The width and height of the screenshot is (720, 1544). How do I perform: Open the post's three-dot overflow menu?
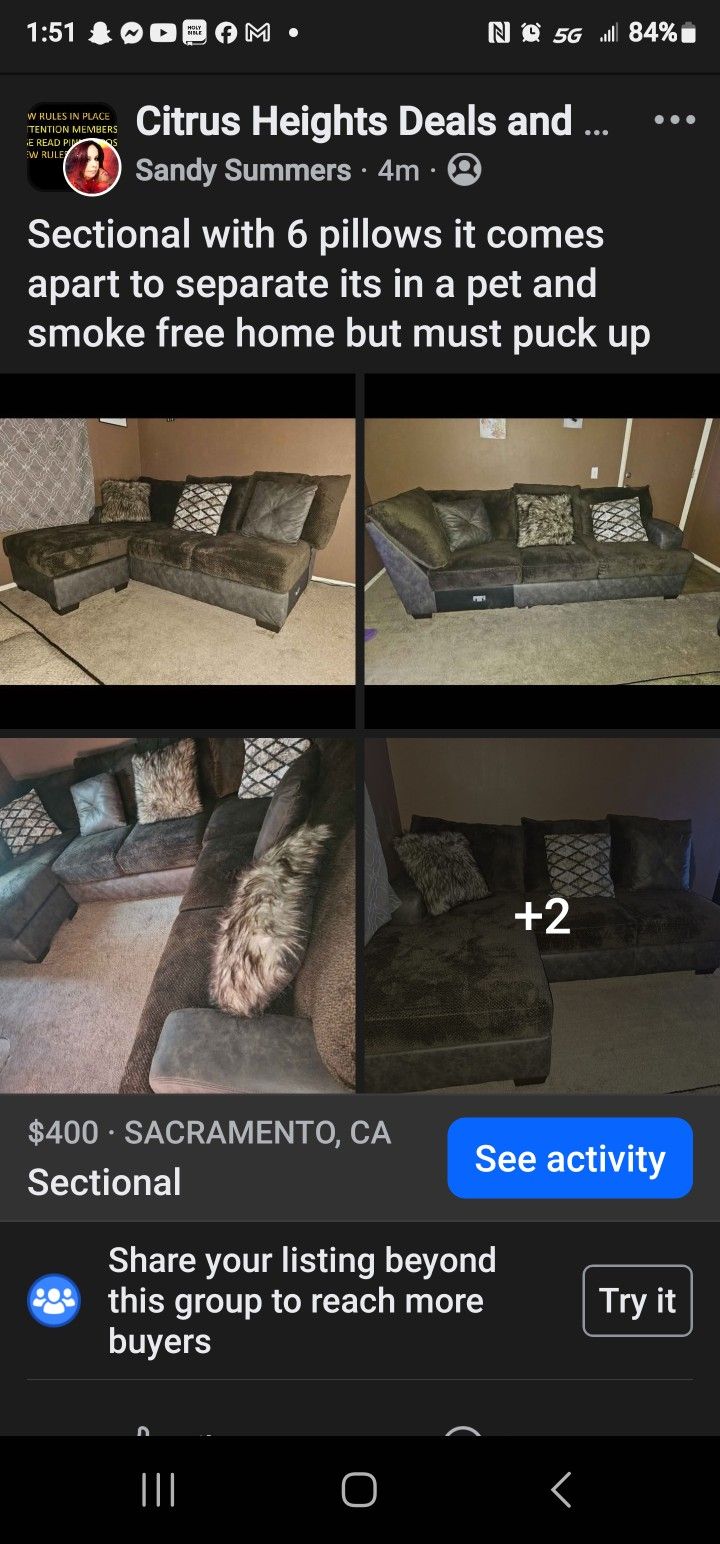tap(674, 120)
